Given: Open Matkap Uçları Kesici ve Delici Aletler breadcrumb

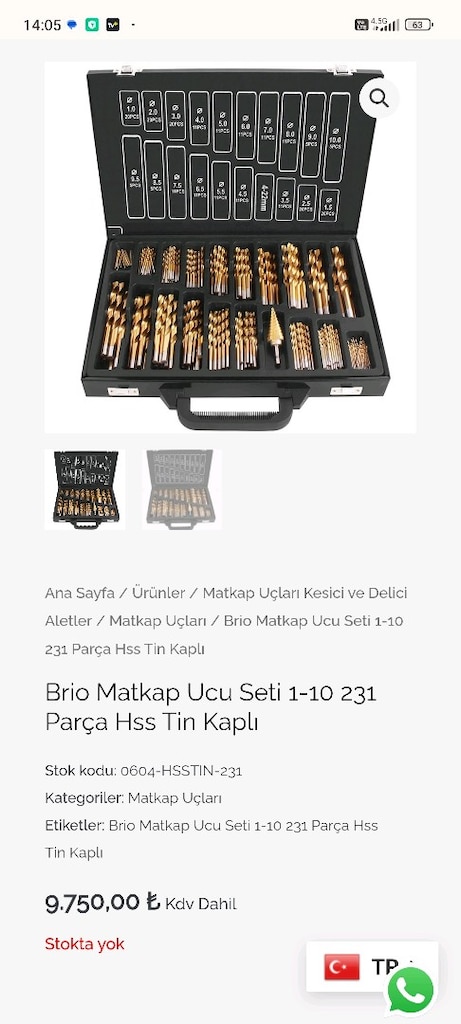Looking at the screenshot, I should tap(226, 607).
